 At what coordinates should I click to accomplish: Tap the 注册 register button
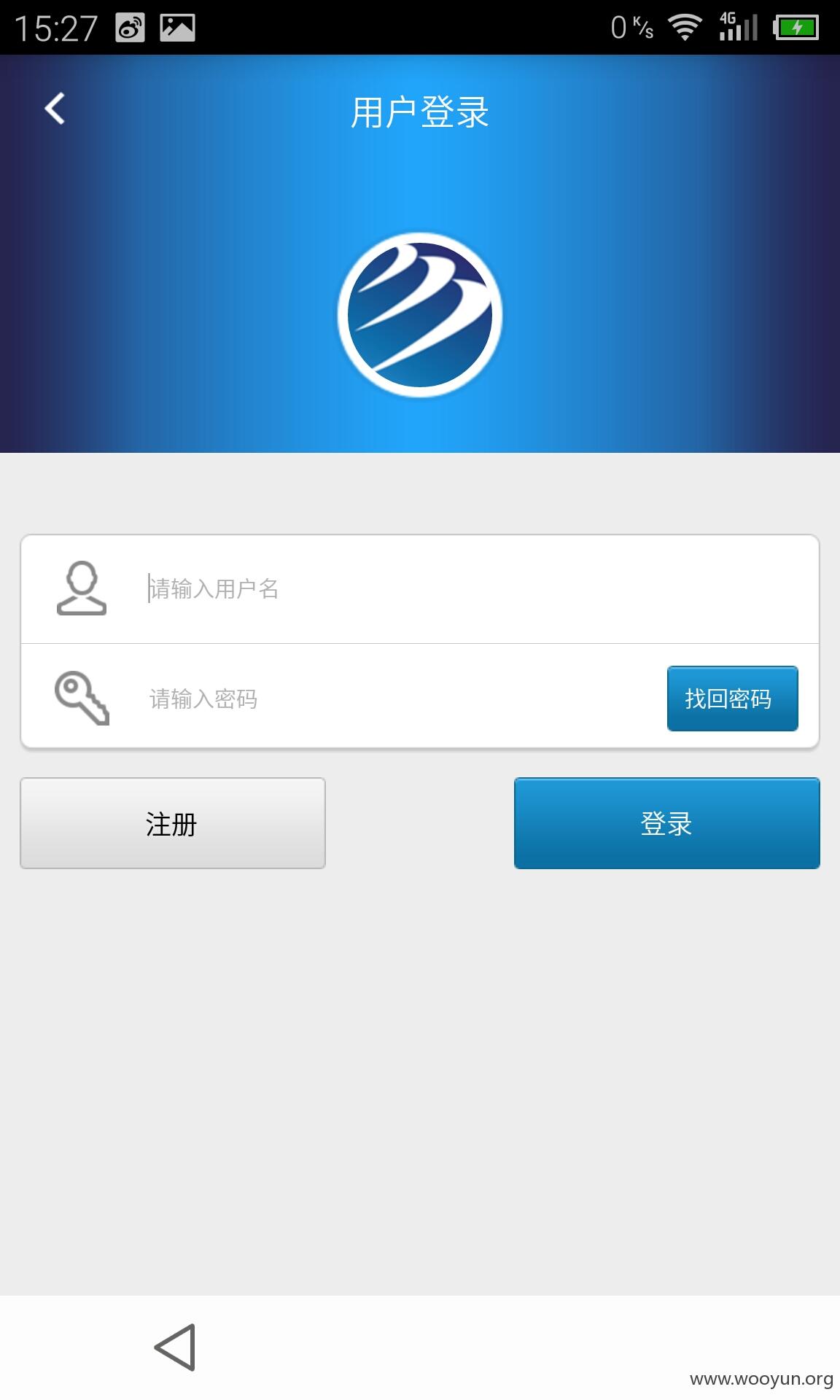click(172, 823)
